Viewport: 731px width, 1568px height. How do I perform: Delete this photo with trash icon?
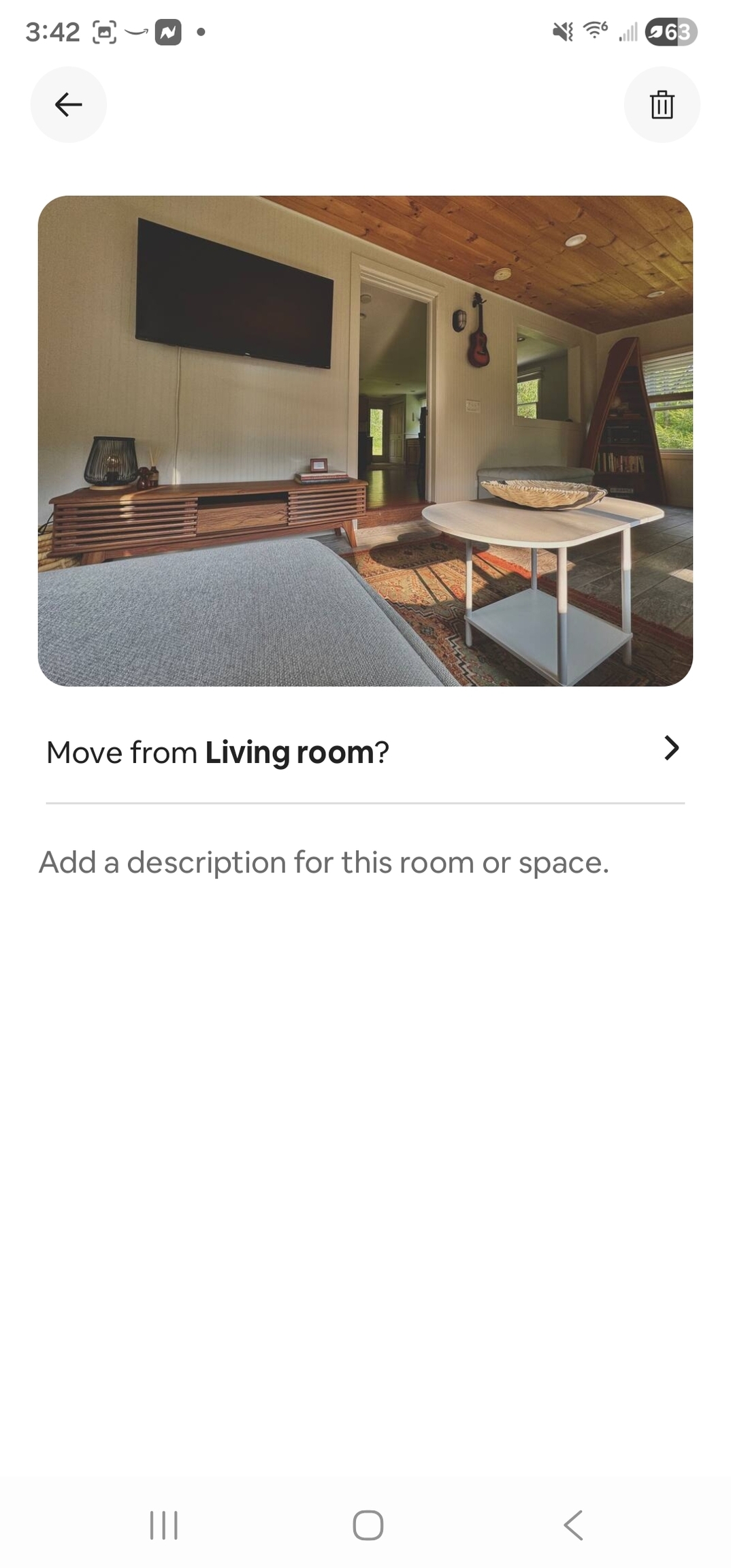coord(662,105)
